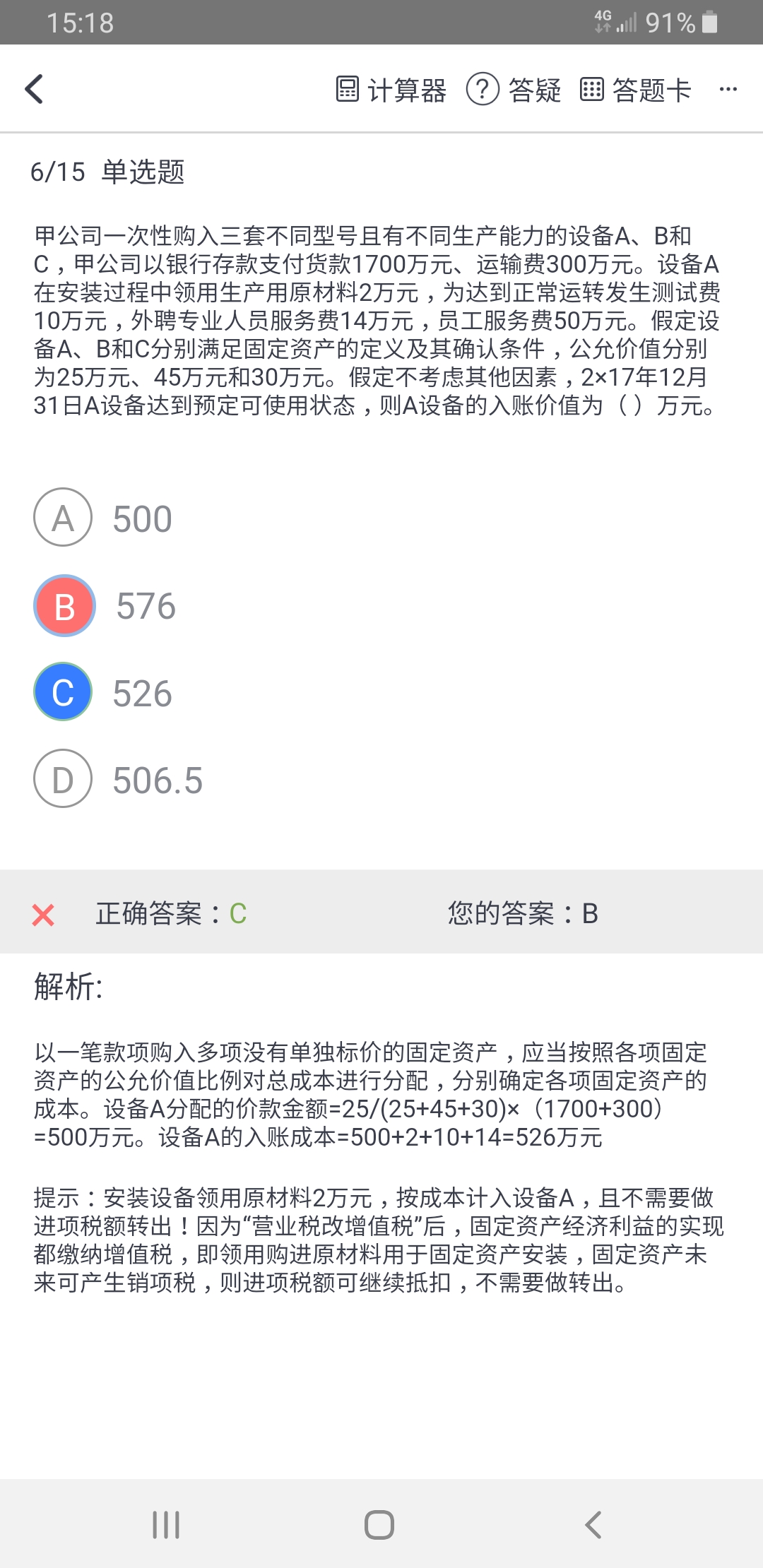
Task: Select option C with value 526
Action: (63, 692)
